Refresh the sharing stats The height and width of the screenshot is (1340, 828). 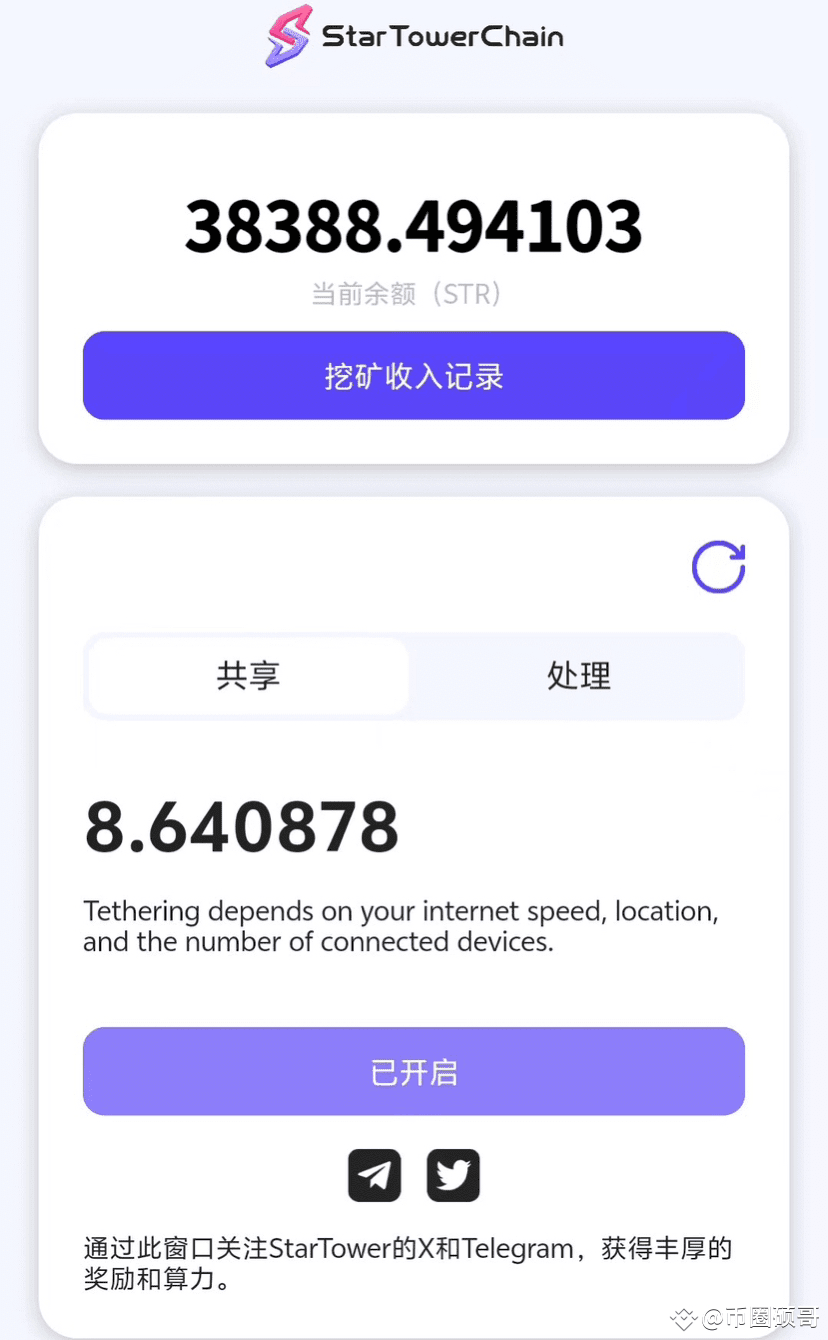tap(718, 567)
